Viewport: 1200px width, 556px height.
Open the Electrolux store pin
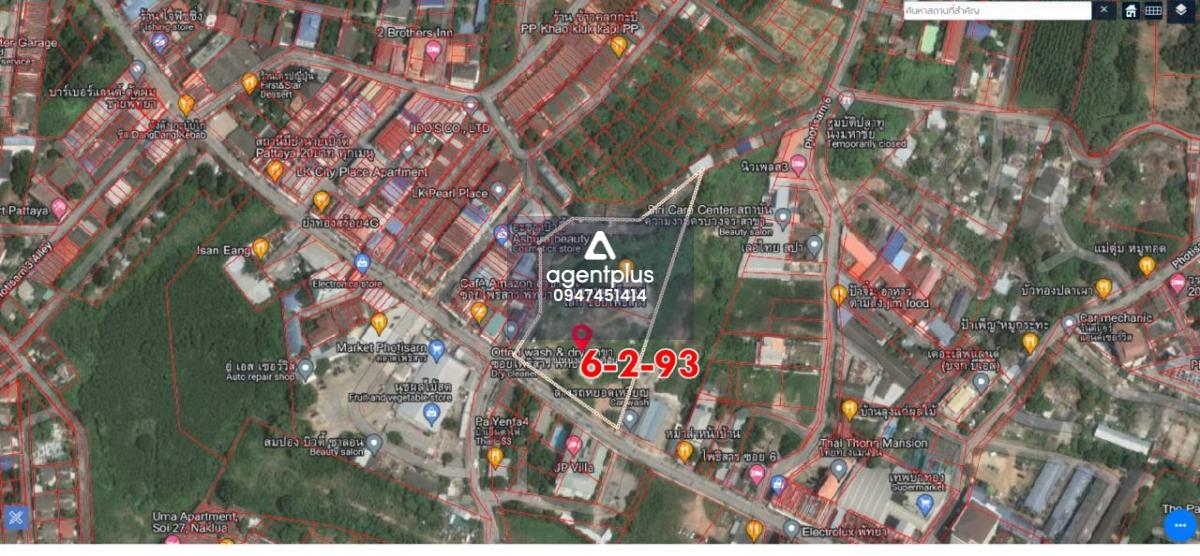(791, 527)
